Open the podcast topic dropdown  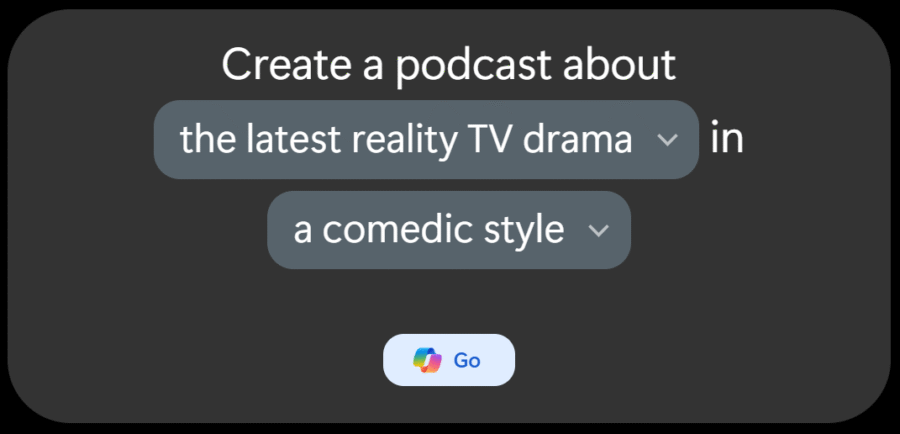click(426, 140)
